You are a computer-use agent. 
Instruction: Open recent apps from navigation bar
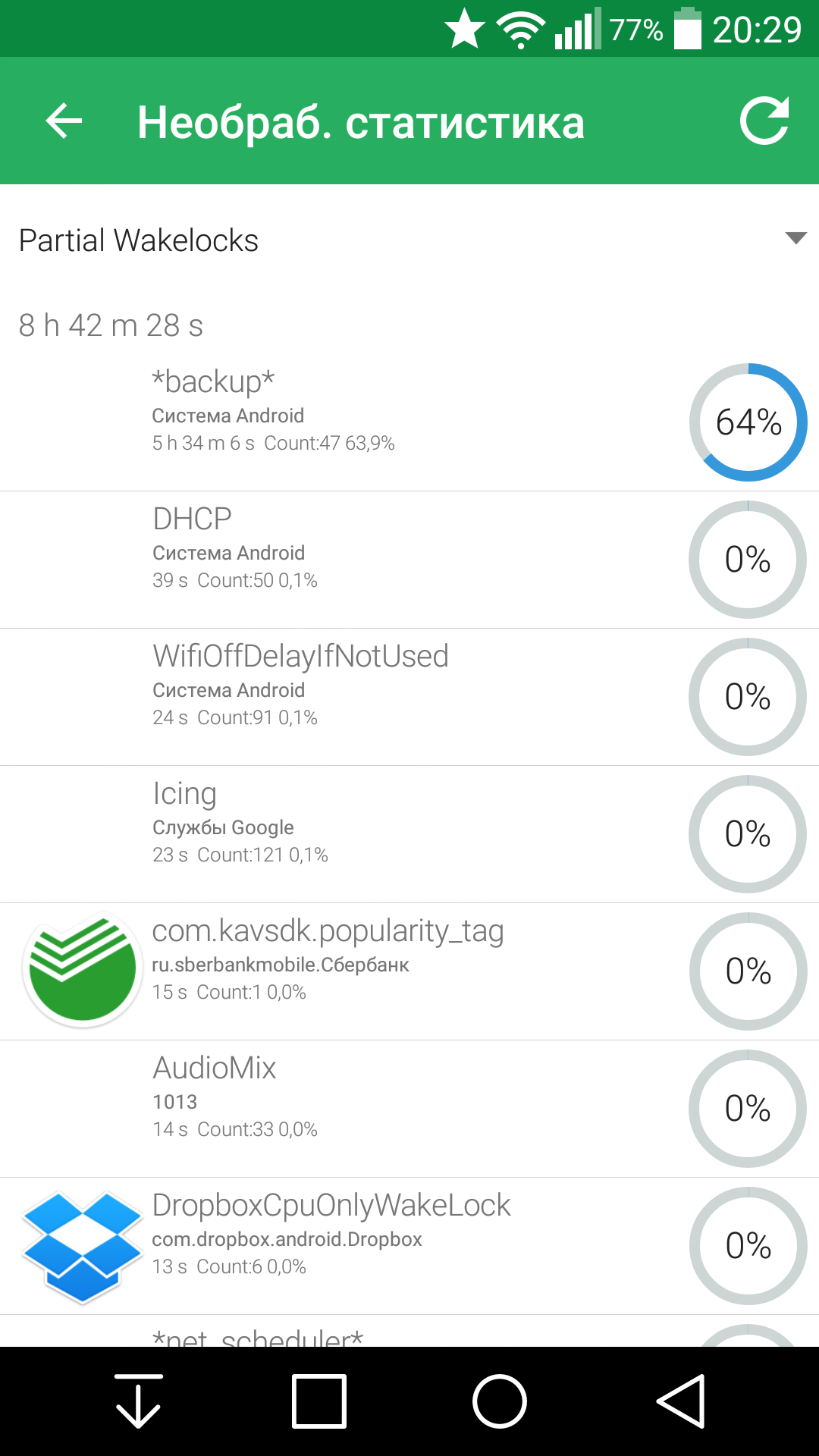(x=319, y=1401)
